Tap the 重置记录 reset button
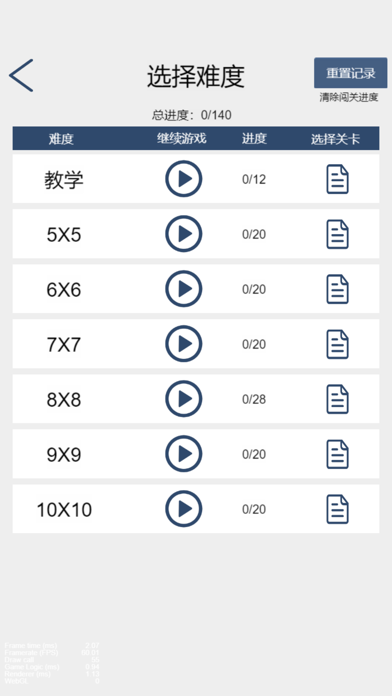392x696 pixels. pos(350,73)
